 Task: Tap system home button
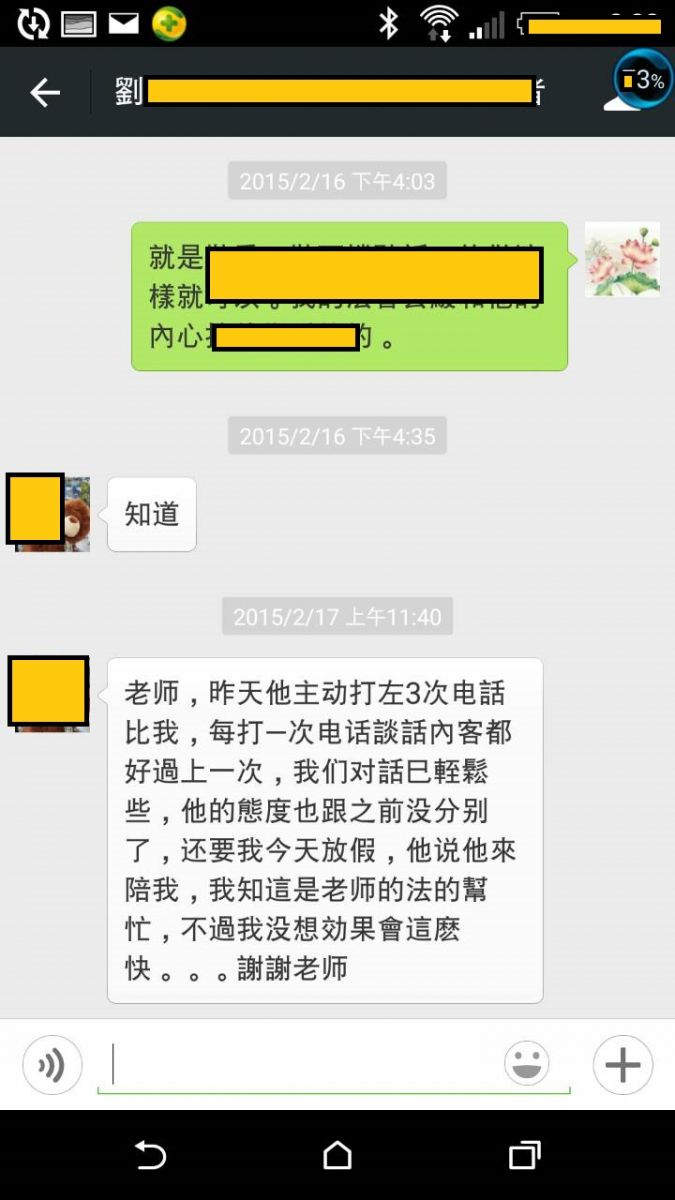tap(337, 1156)
